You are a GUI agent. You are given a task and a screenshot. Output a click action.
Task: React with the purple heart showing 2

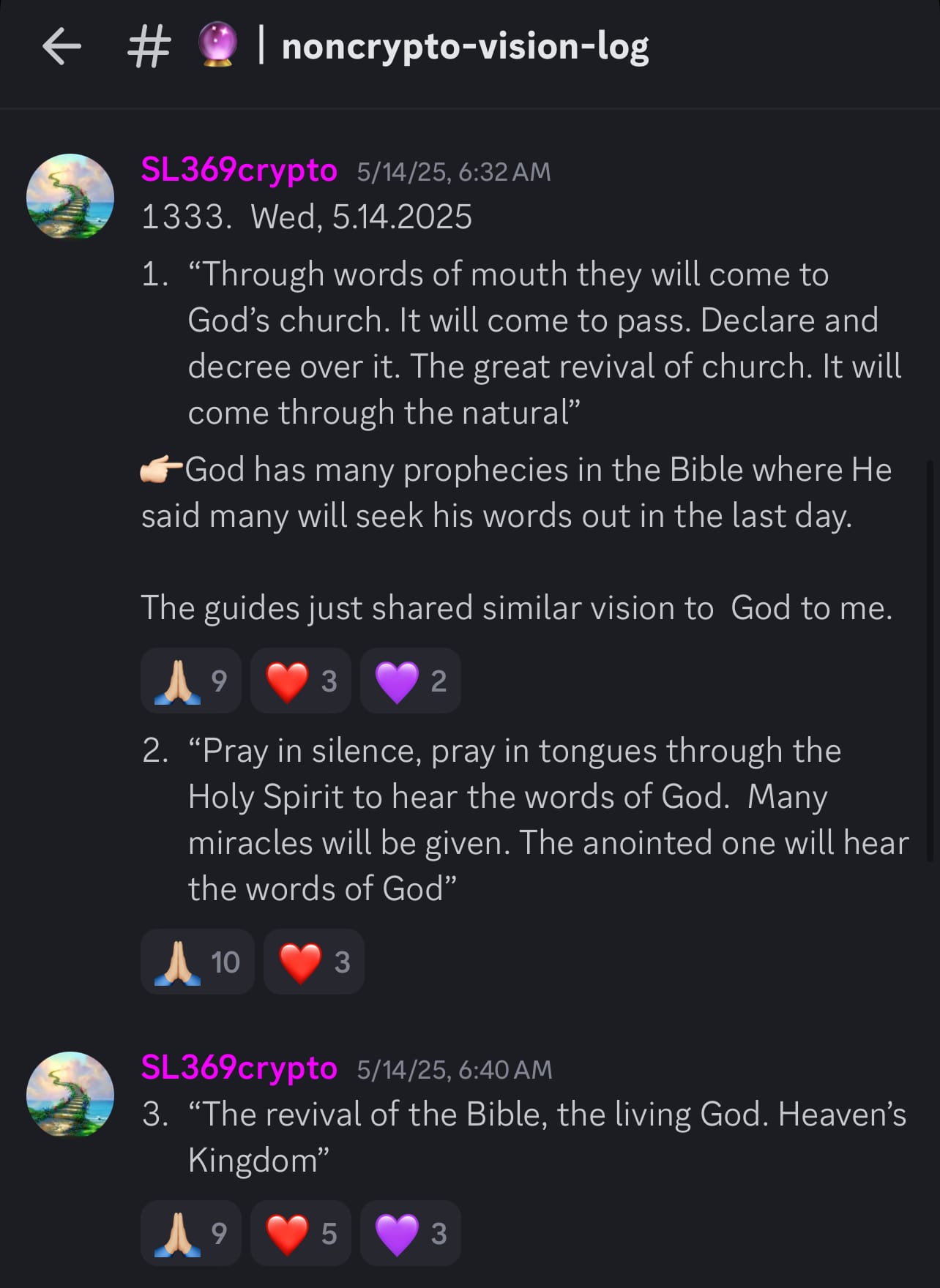pos(410,681)
